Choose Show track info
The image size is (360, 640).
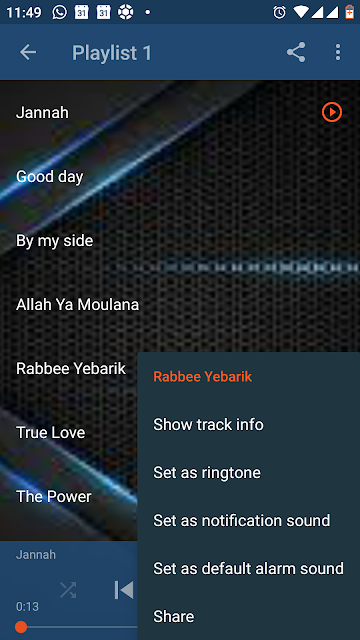tap(249, 424)
